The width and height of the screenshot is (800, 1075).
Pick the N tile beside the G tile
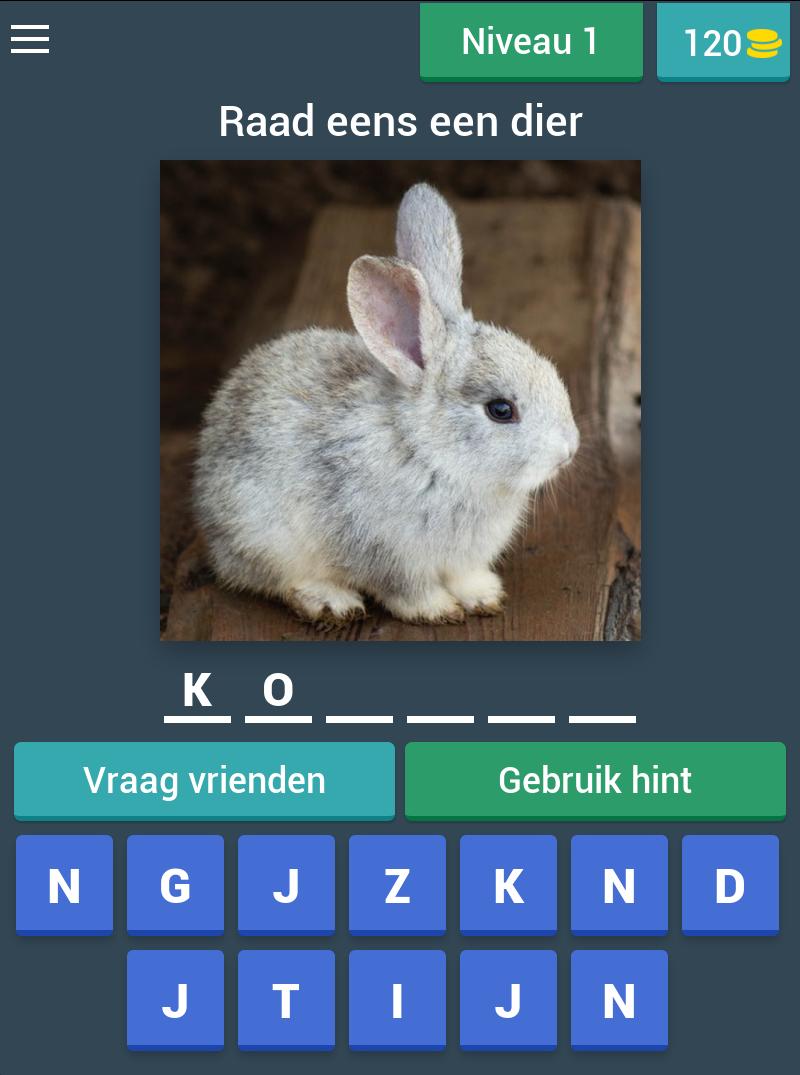64,885
